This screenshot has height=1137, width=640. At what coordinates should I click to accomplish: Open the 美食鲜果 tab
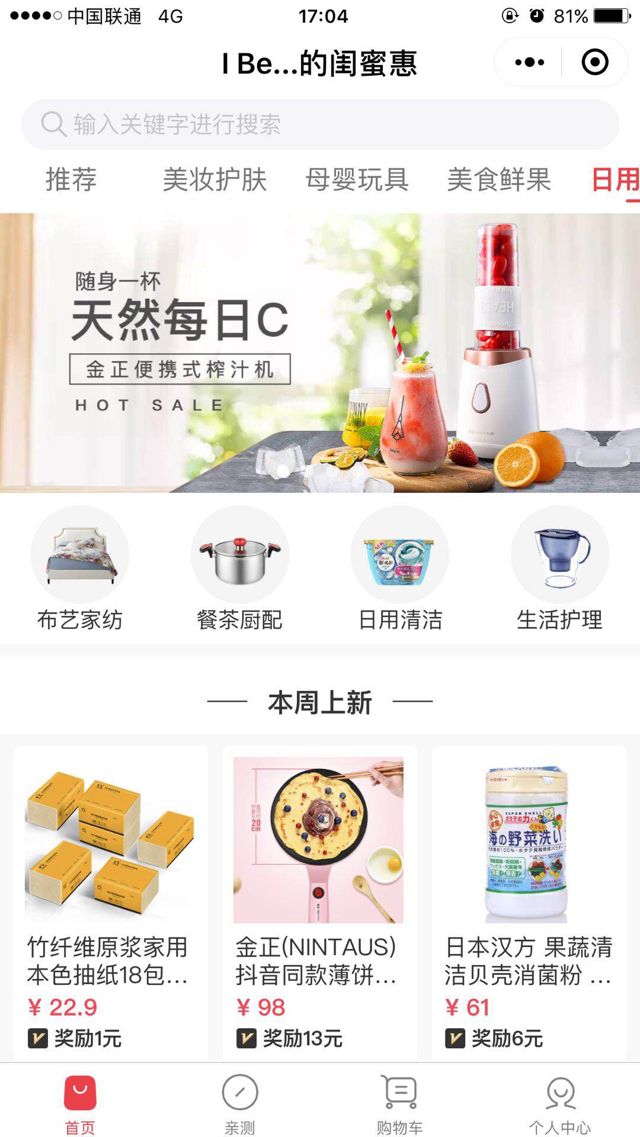[499, 180]
